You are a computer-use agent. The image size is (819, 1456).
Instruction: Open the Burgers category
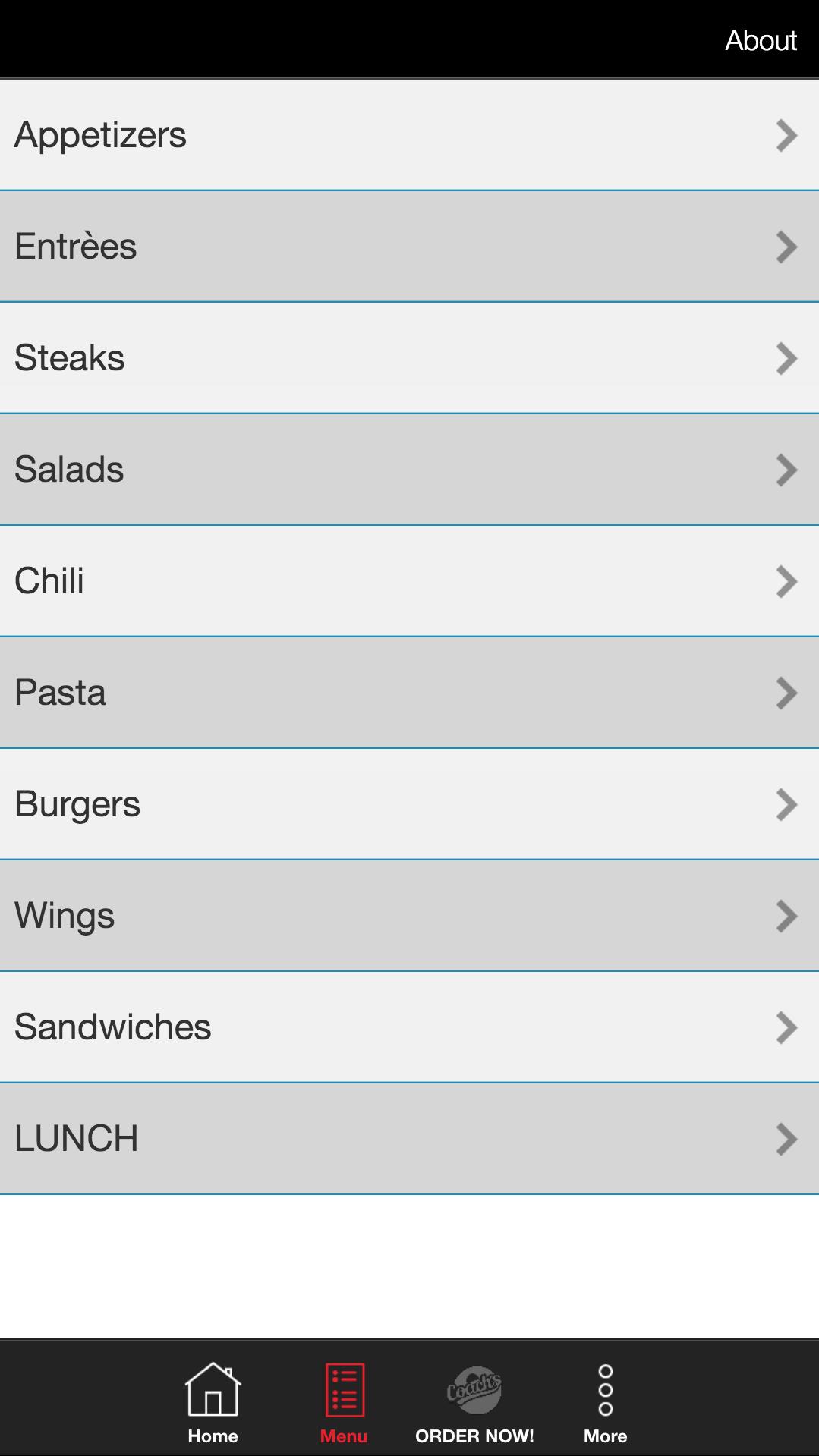(409, 804)
